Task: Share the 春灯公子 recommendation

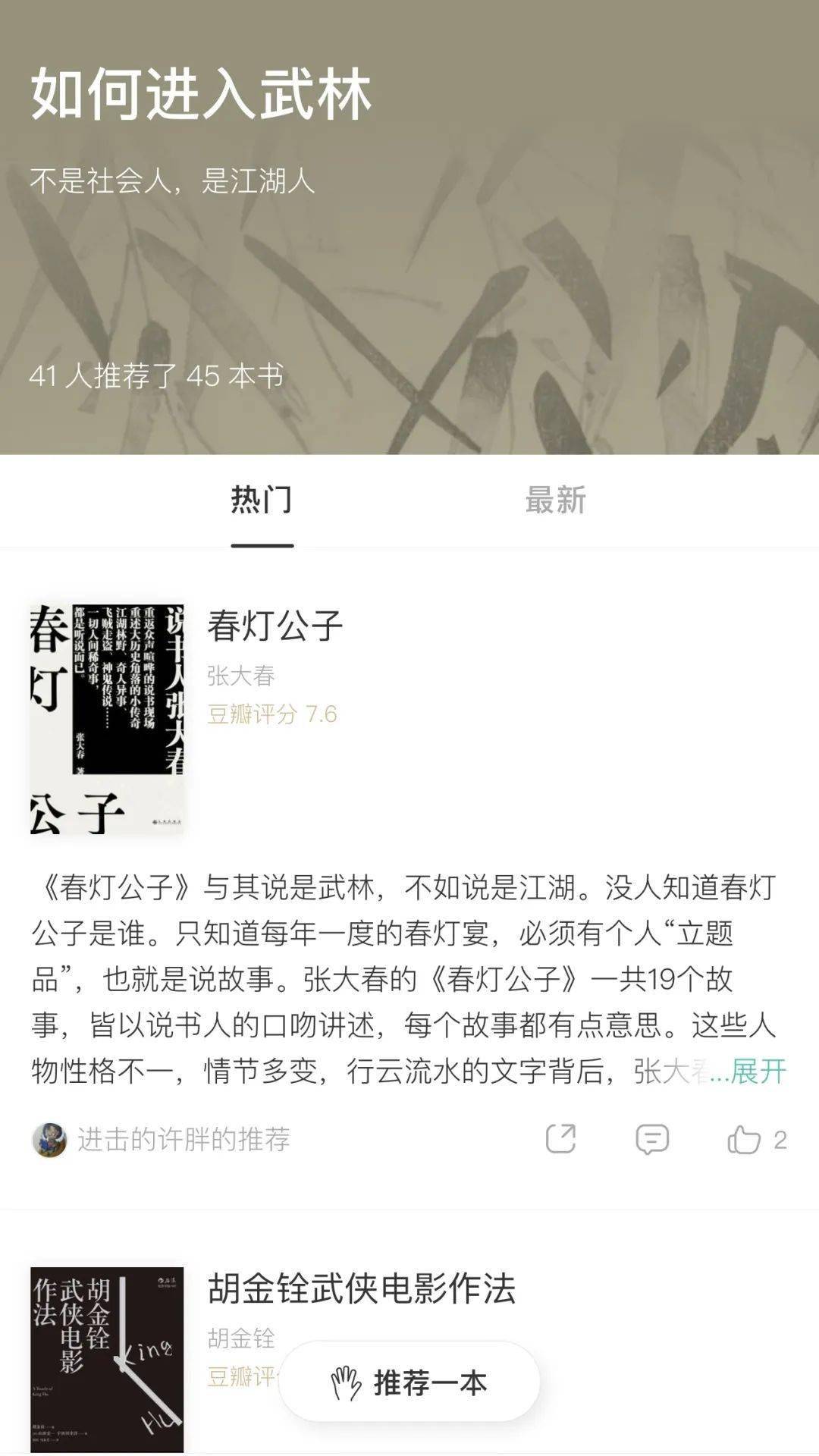Action: pos(560,1139)
